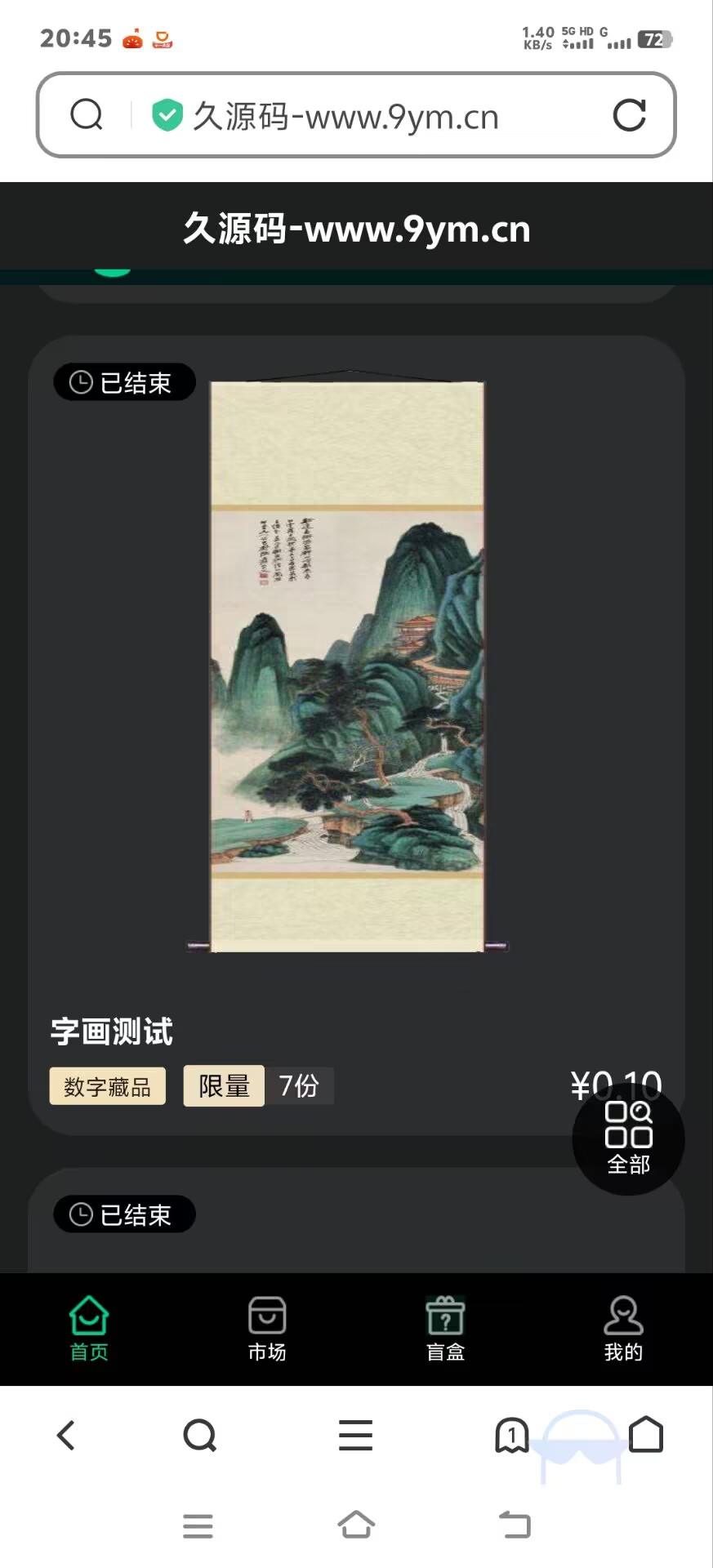Go to the 我的 tab
Screen dimensions: 713x1568
623,1329
